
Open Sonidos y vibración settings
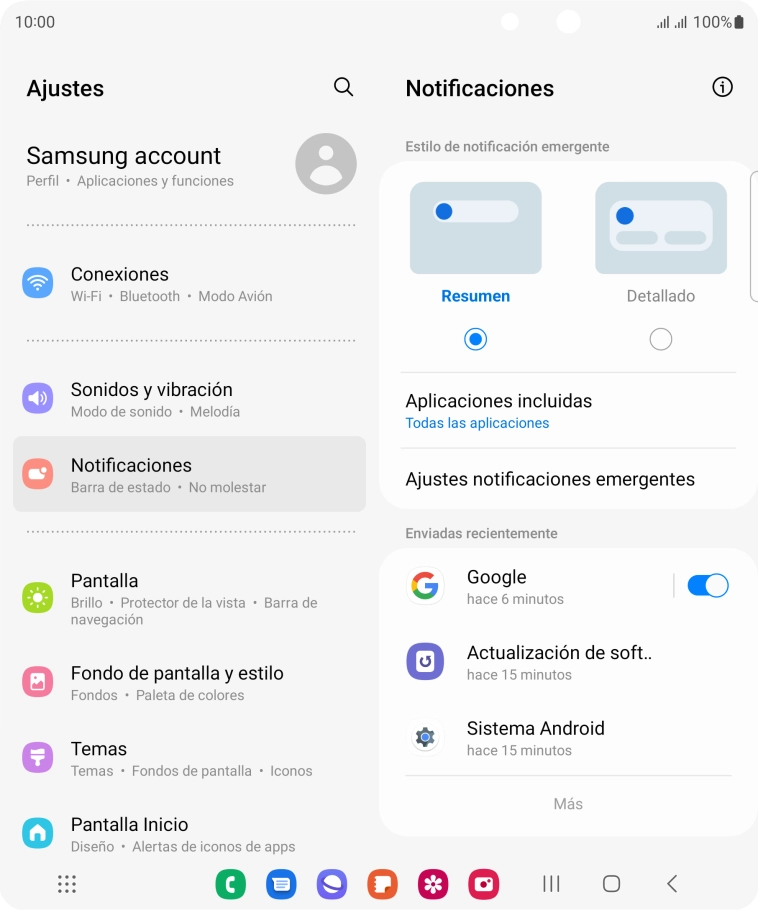point(190,399)
